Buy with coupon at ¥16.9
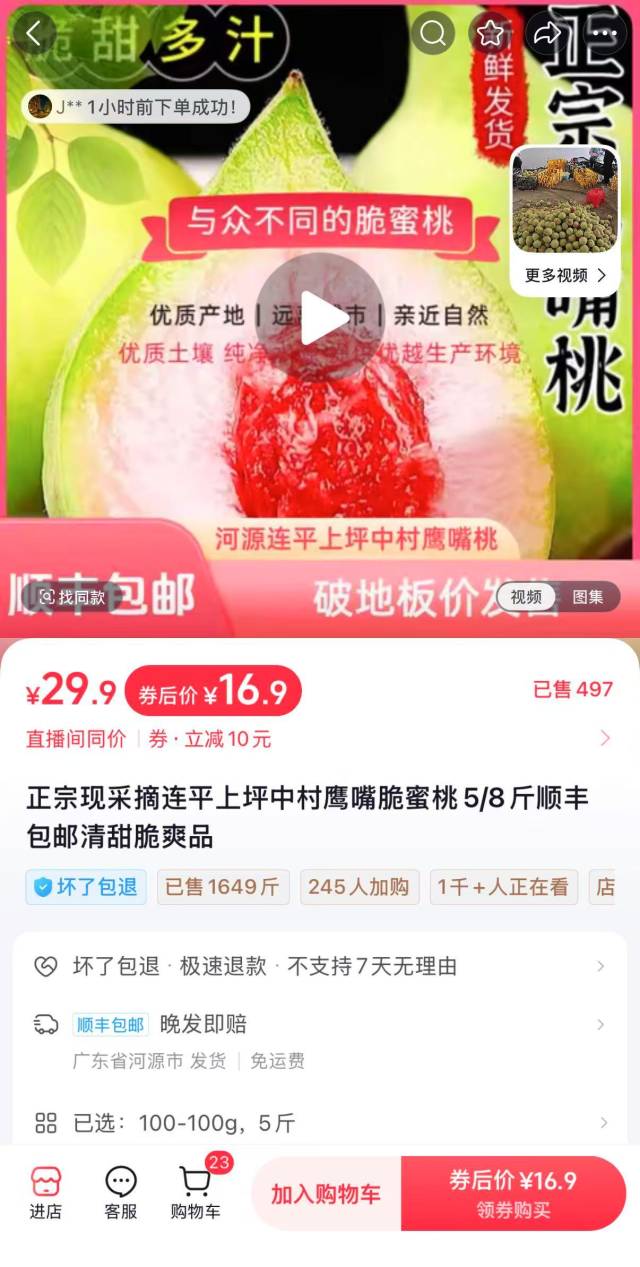Image resolution: width=640 pixels, height=1267 pixels. point(513,1194)
